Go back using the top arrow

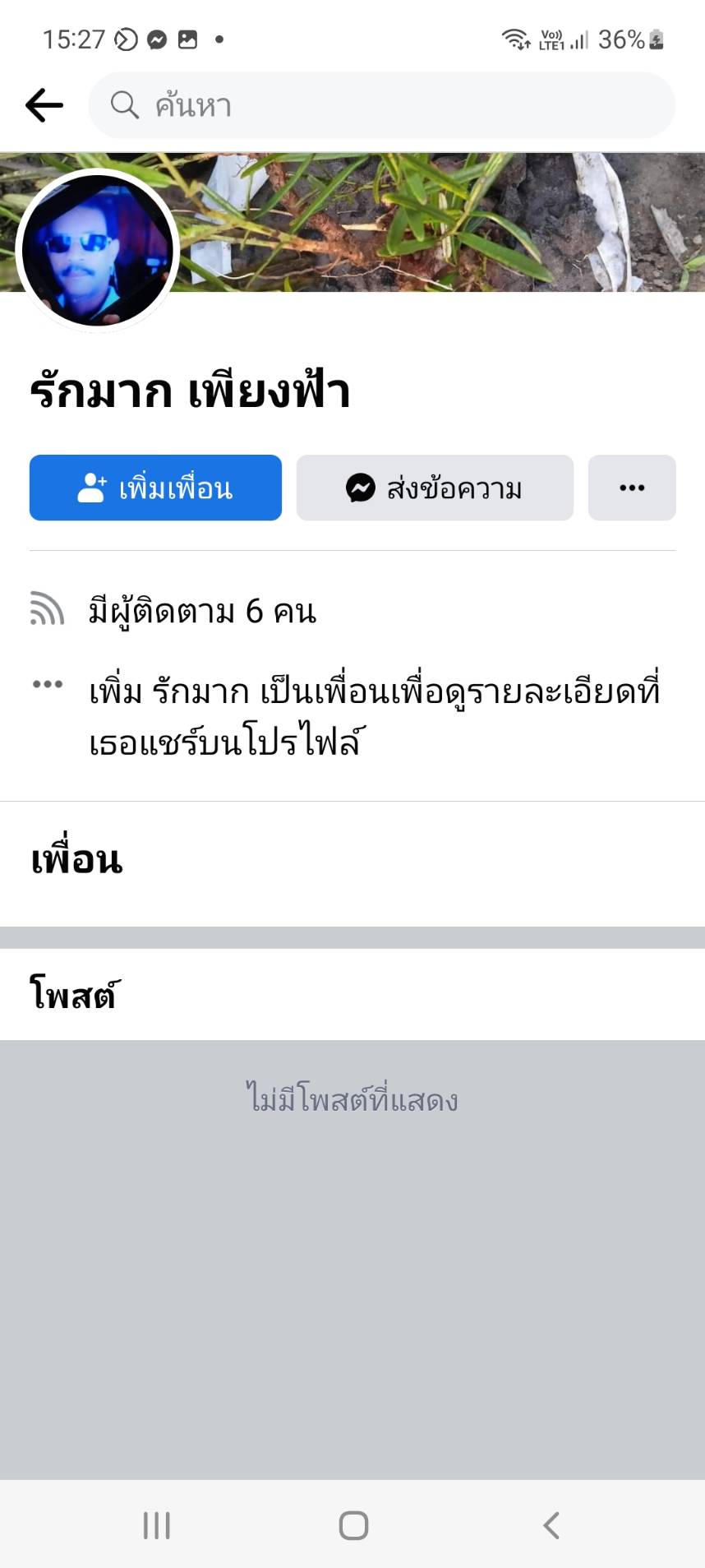point(44,105)
